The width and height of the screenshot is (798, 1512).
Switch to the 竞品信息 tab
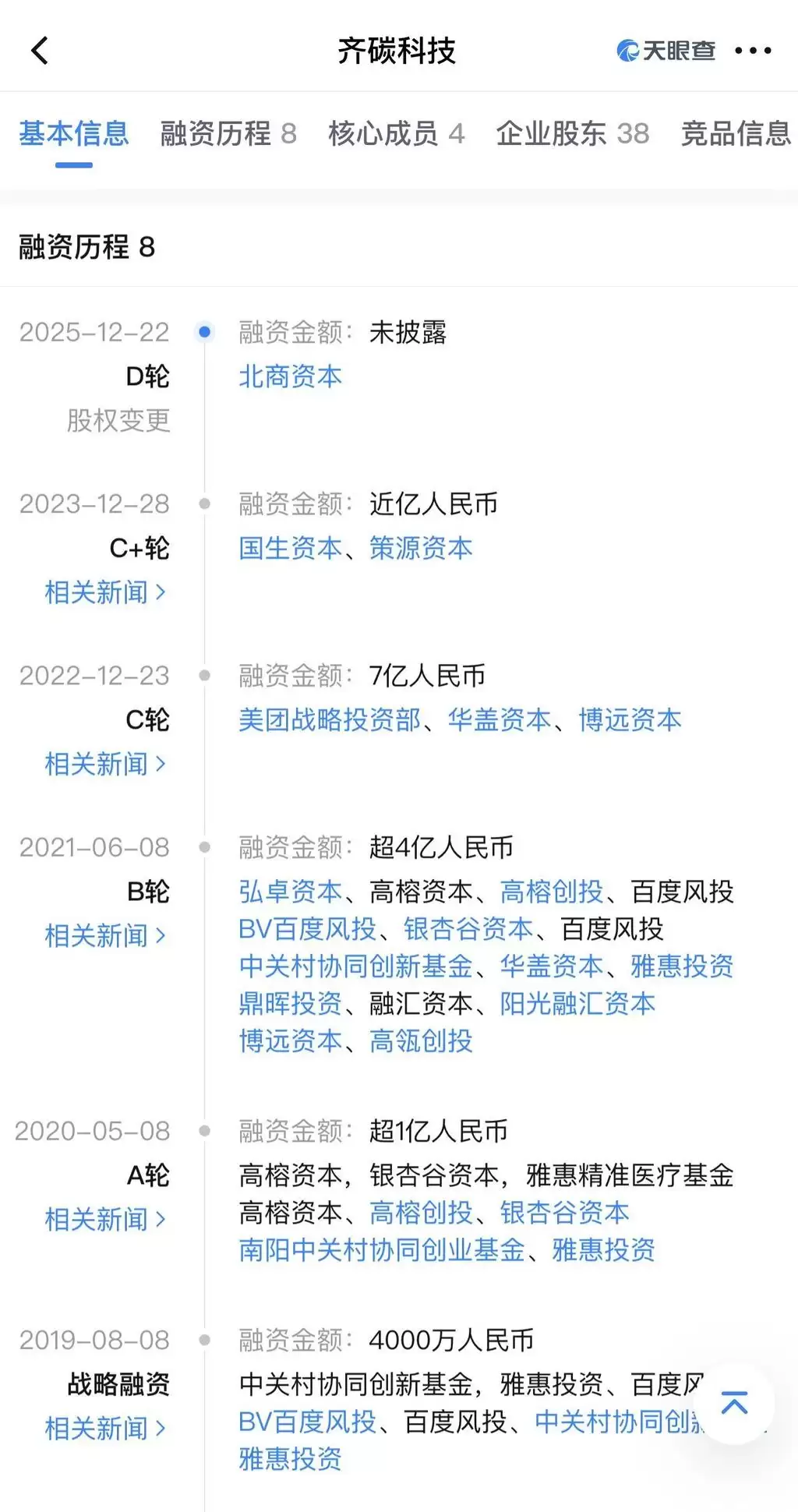[x=736, y=134]
